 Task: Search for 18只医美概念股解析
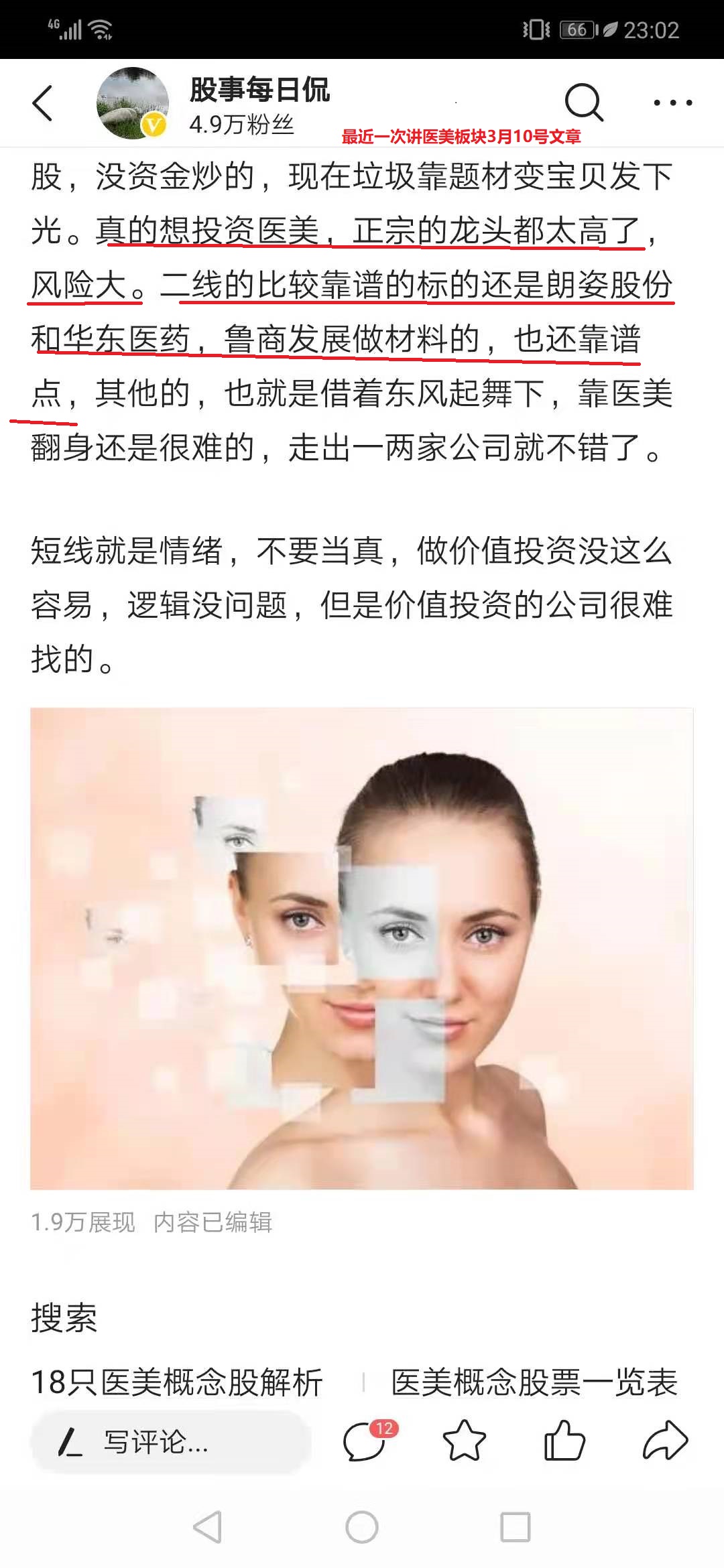[177, 1382]
